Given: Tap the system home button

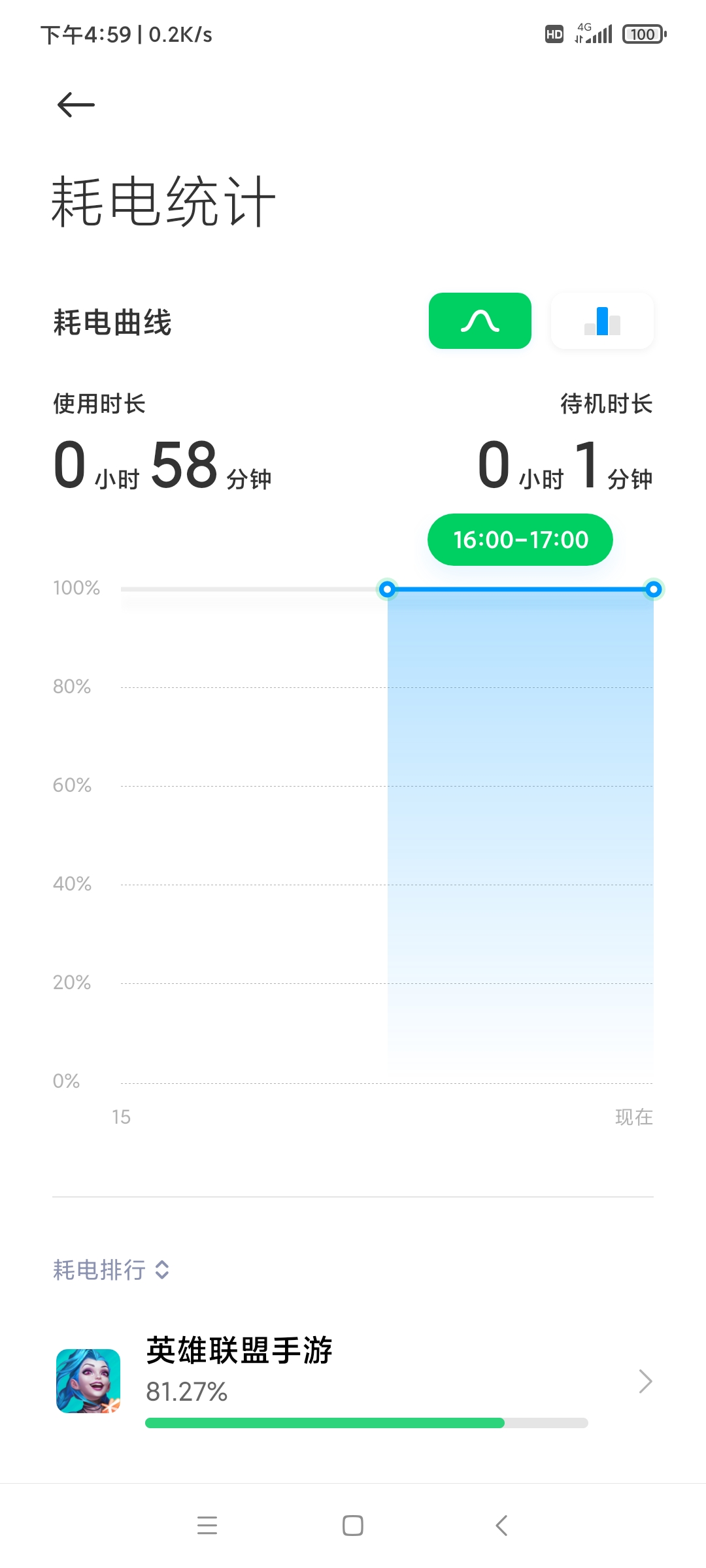Looking at the screenshot, I should [353, 1526].
